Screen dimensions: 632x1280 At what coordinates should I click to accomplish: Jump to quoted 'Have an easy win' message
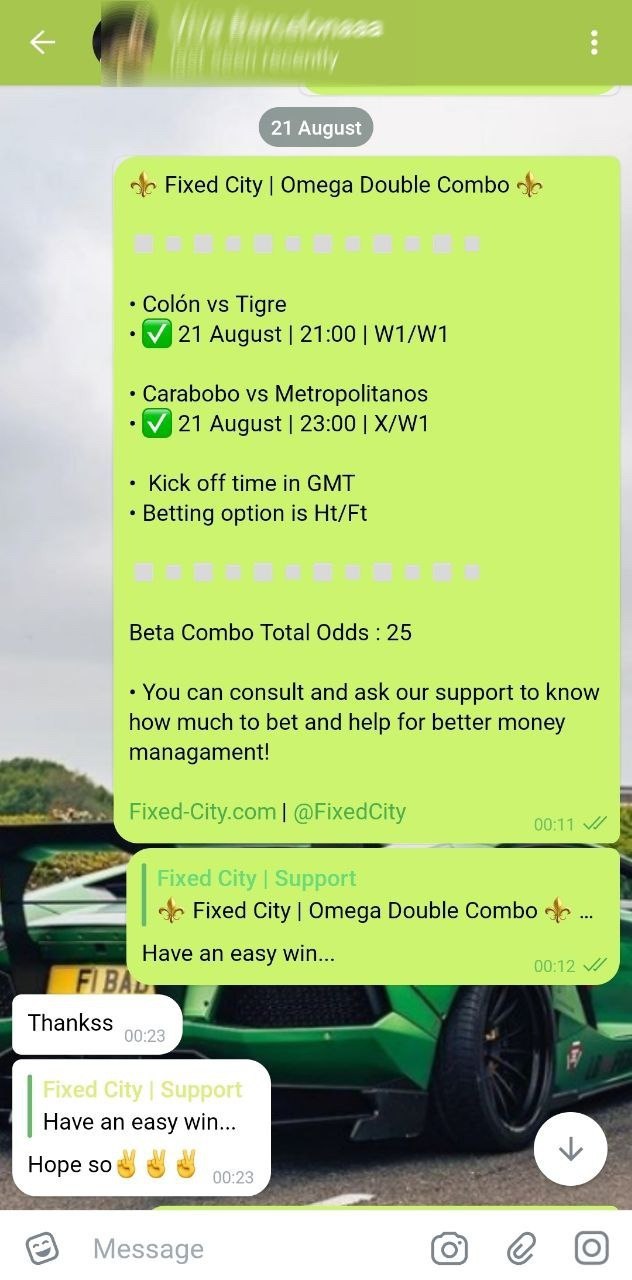[140, 1106]
